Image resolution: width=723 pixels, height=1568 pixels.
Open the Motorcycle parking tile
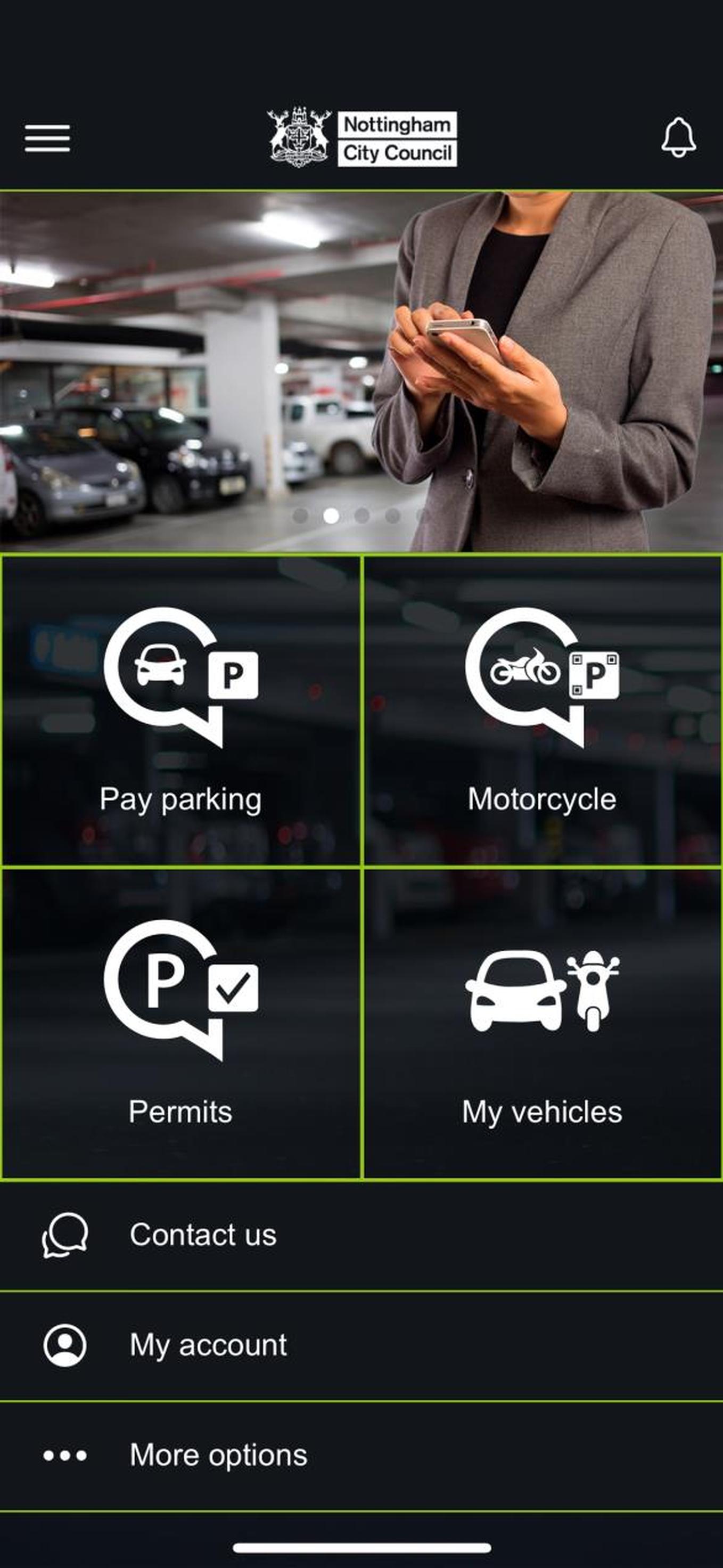pyautogui.click(x=542, y=710)
